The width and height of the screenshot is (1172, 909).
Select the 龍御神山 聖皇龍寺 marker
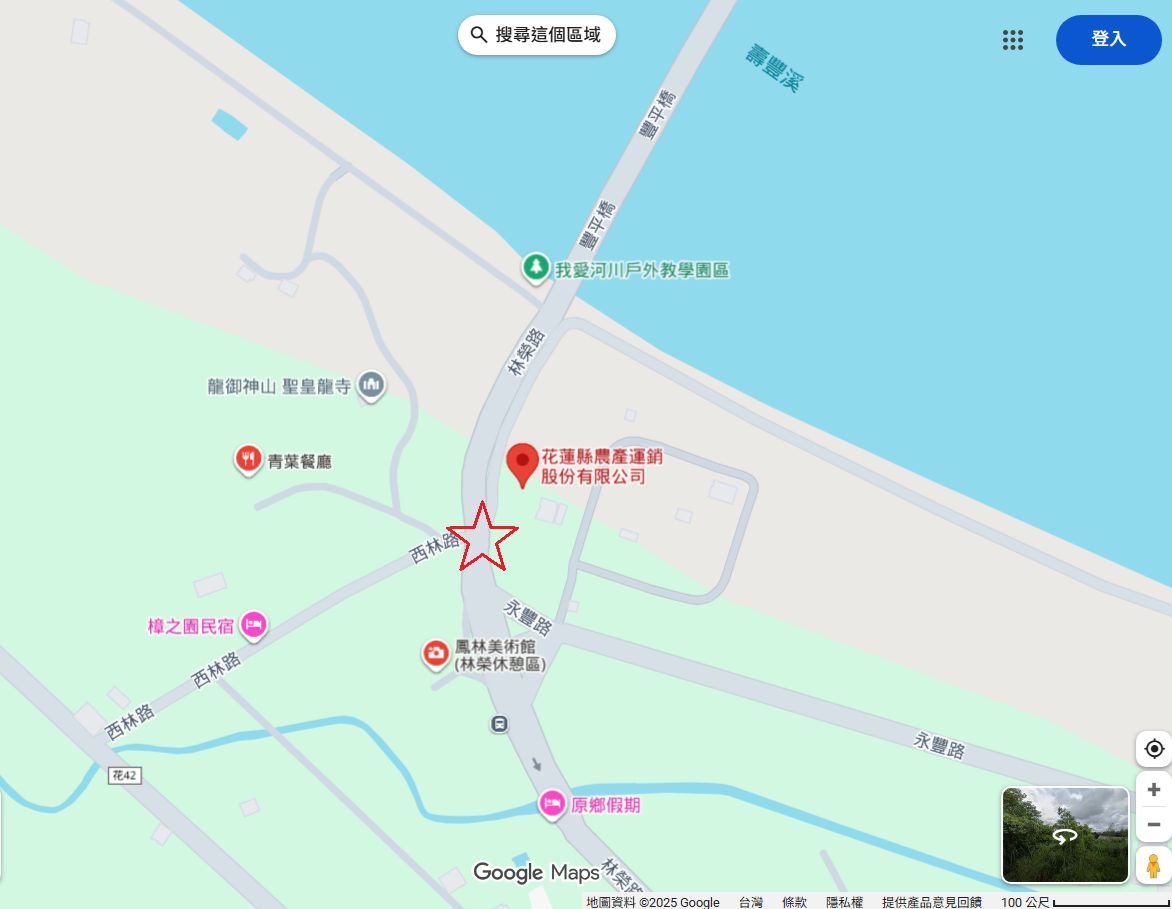[x=372, y=385]
